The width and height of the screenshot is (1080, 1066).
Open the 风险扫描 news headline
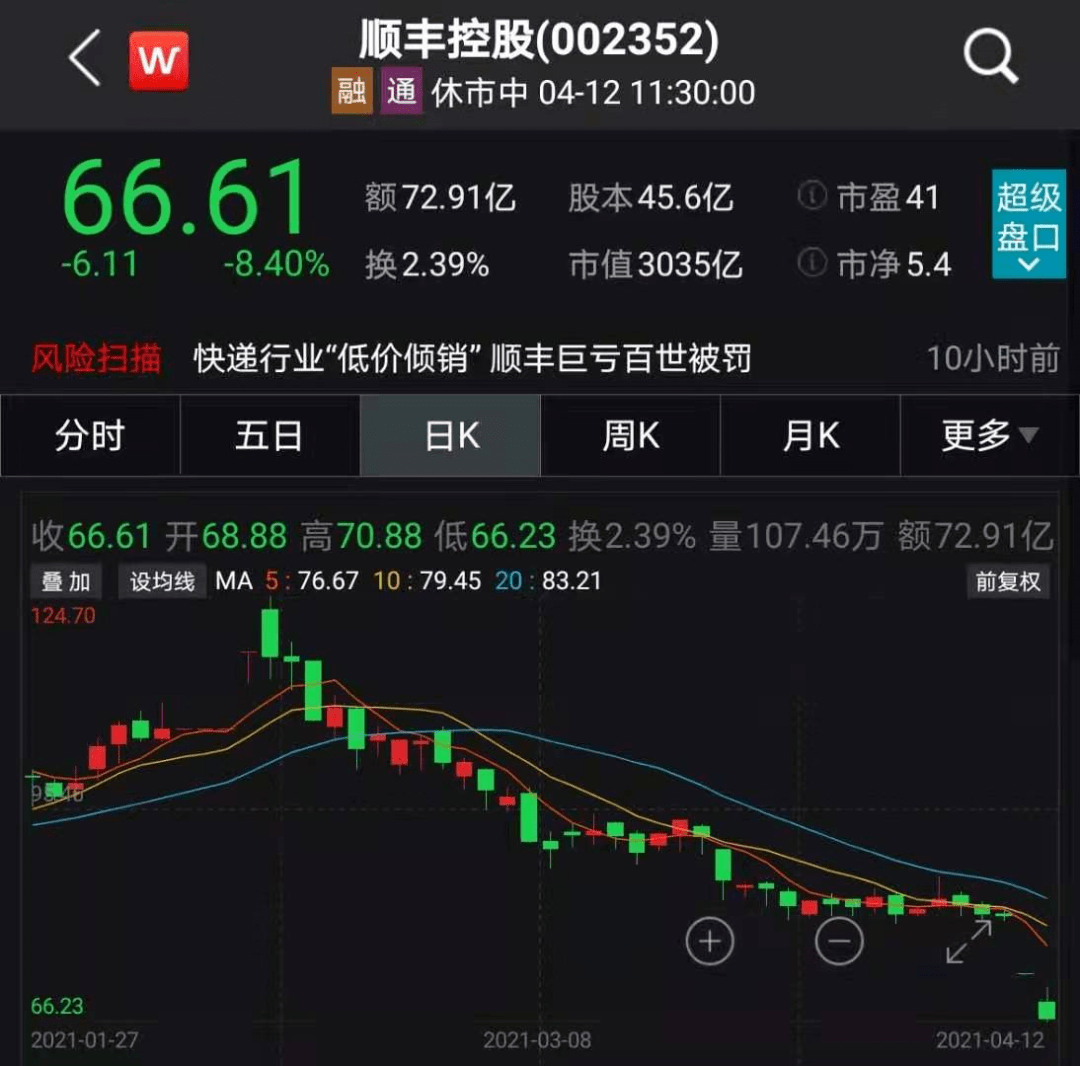[472, 358]
